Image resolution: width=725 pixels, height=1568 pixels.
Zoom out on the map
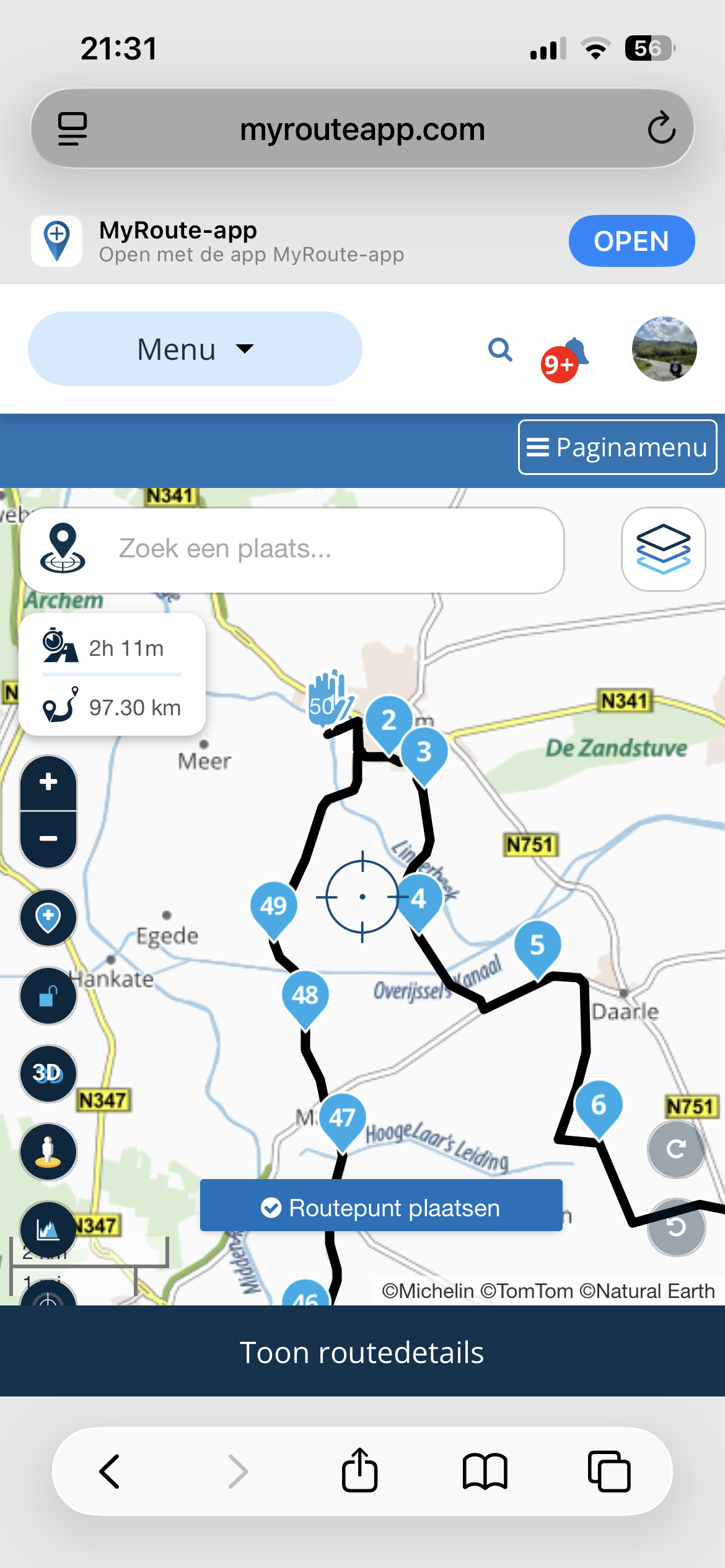pyautogui.click(x=48, y=838)
